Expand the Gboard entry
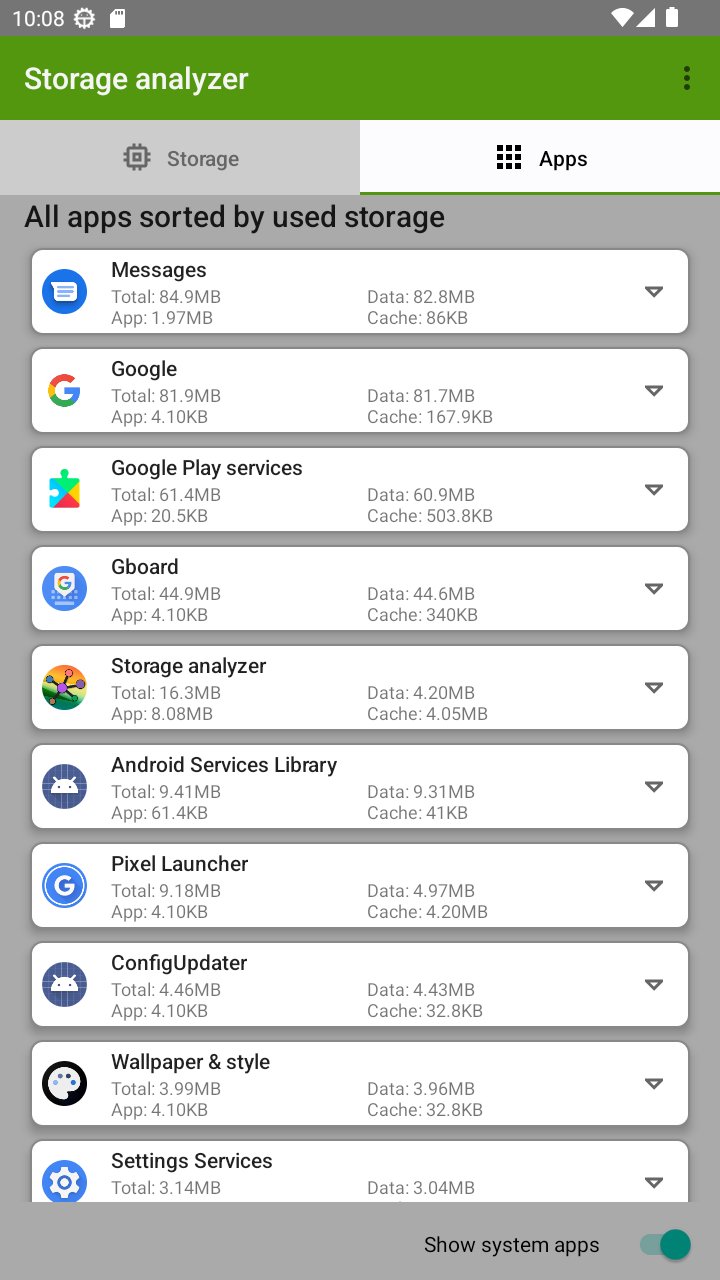 pos(654,589)
